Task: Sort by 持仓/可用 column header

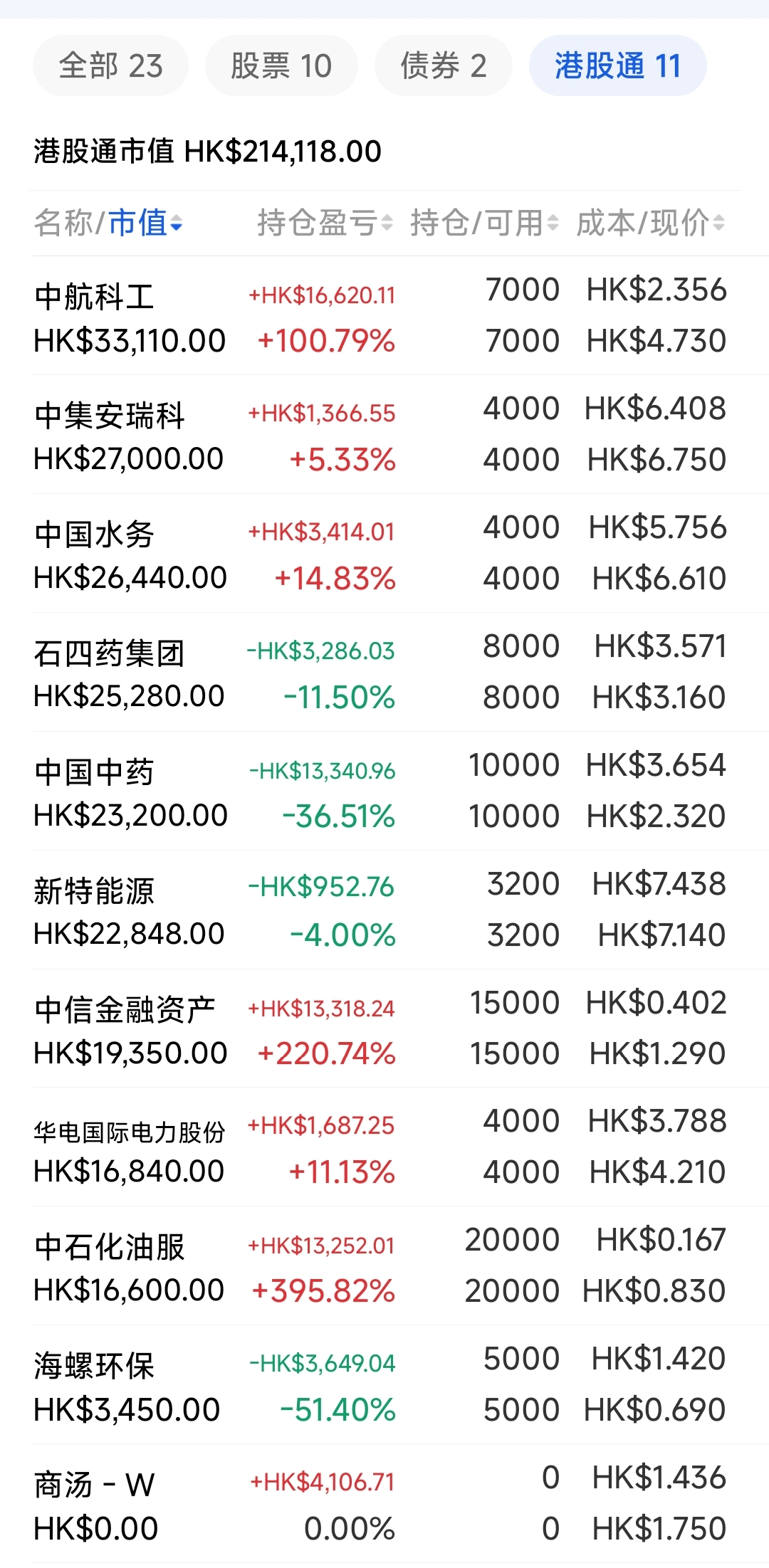Action: point(484,223)
